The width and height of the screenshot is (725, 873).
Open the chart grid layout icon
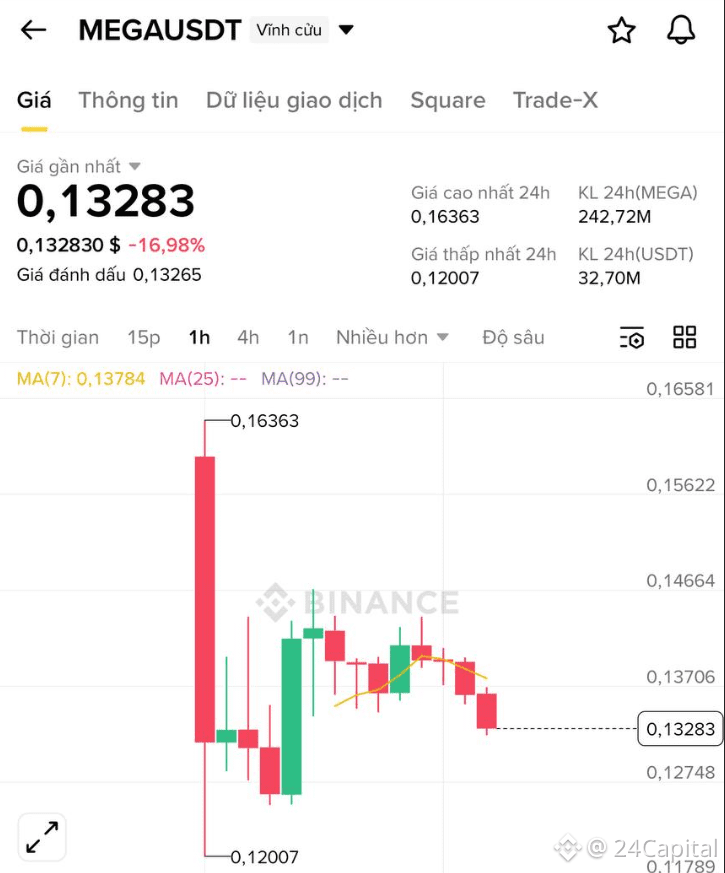685,337
